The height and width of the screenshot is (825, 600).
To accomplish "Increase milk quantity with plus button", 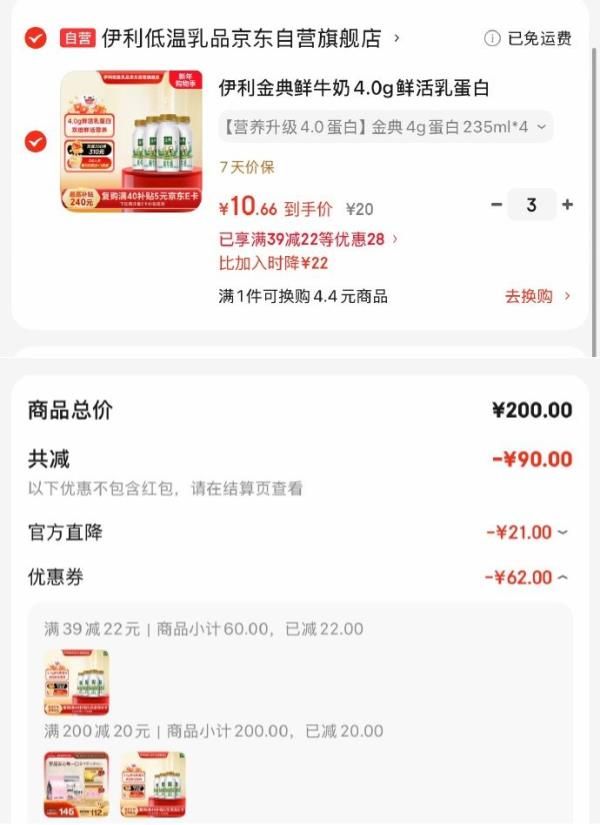I will coord(567,205).
